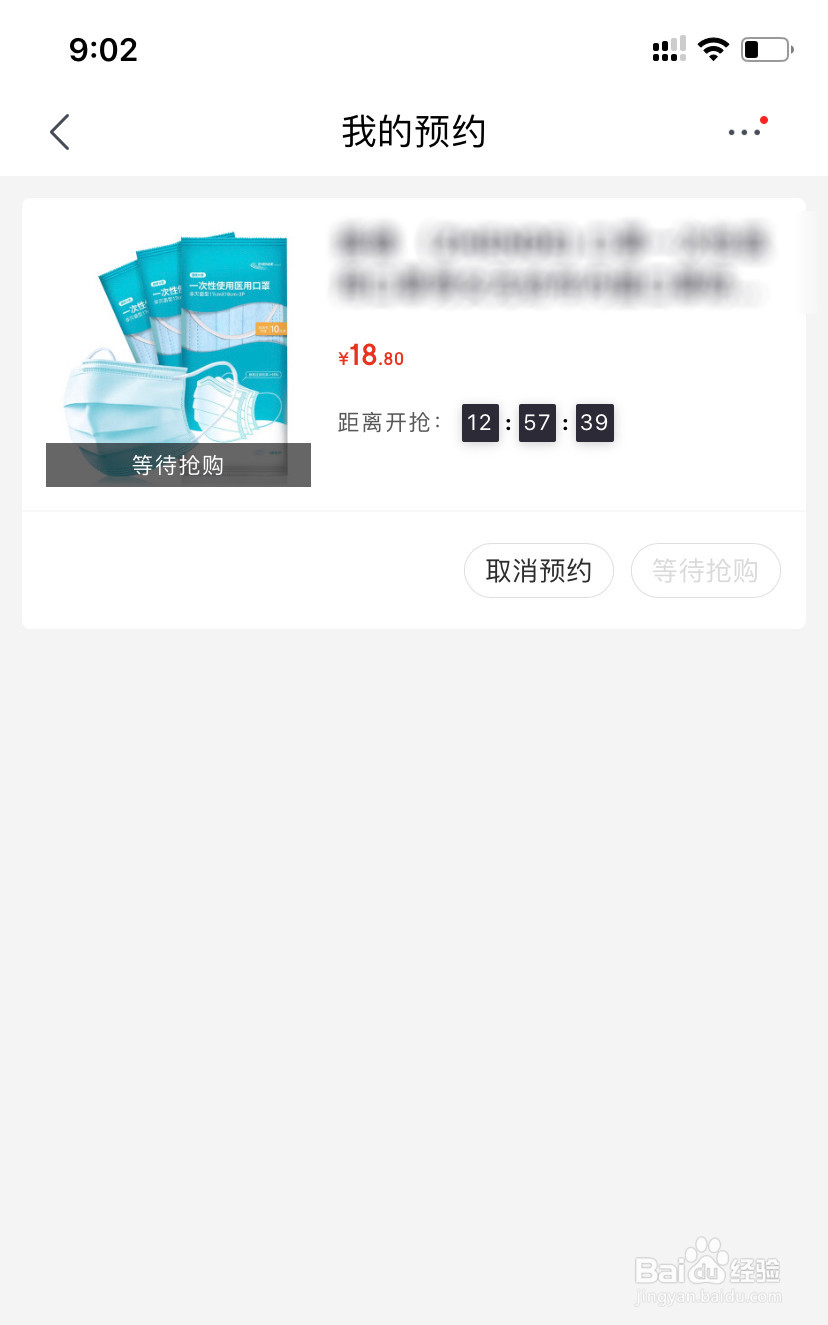Tap the battery level indicator
The image size is (828, 1325).
click(763, 48)
